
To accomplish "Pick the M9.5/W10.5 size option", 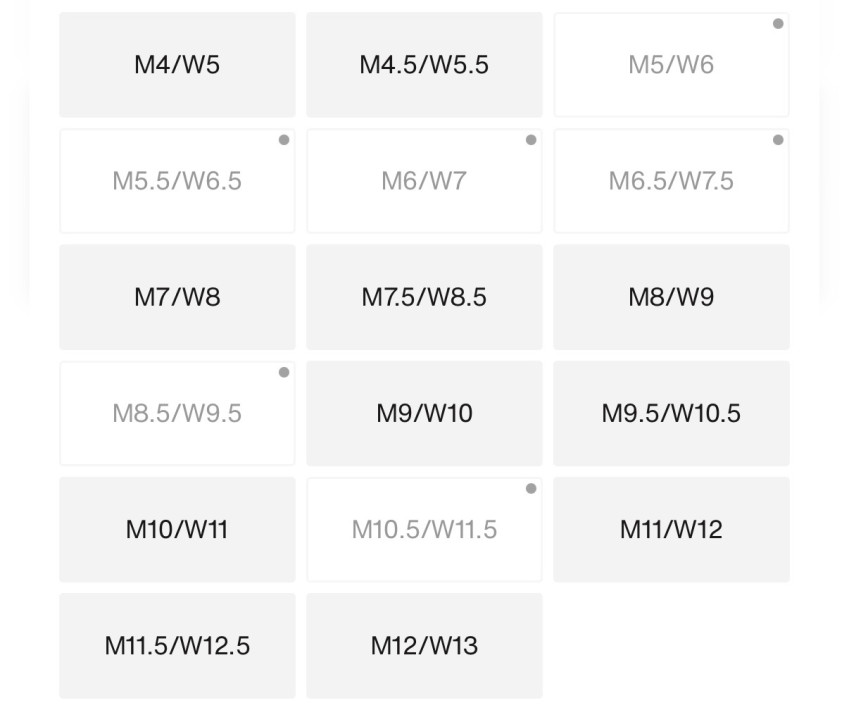I will click(671, 413).
